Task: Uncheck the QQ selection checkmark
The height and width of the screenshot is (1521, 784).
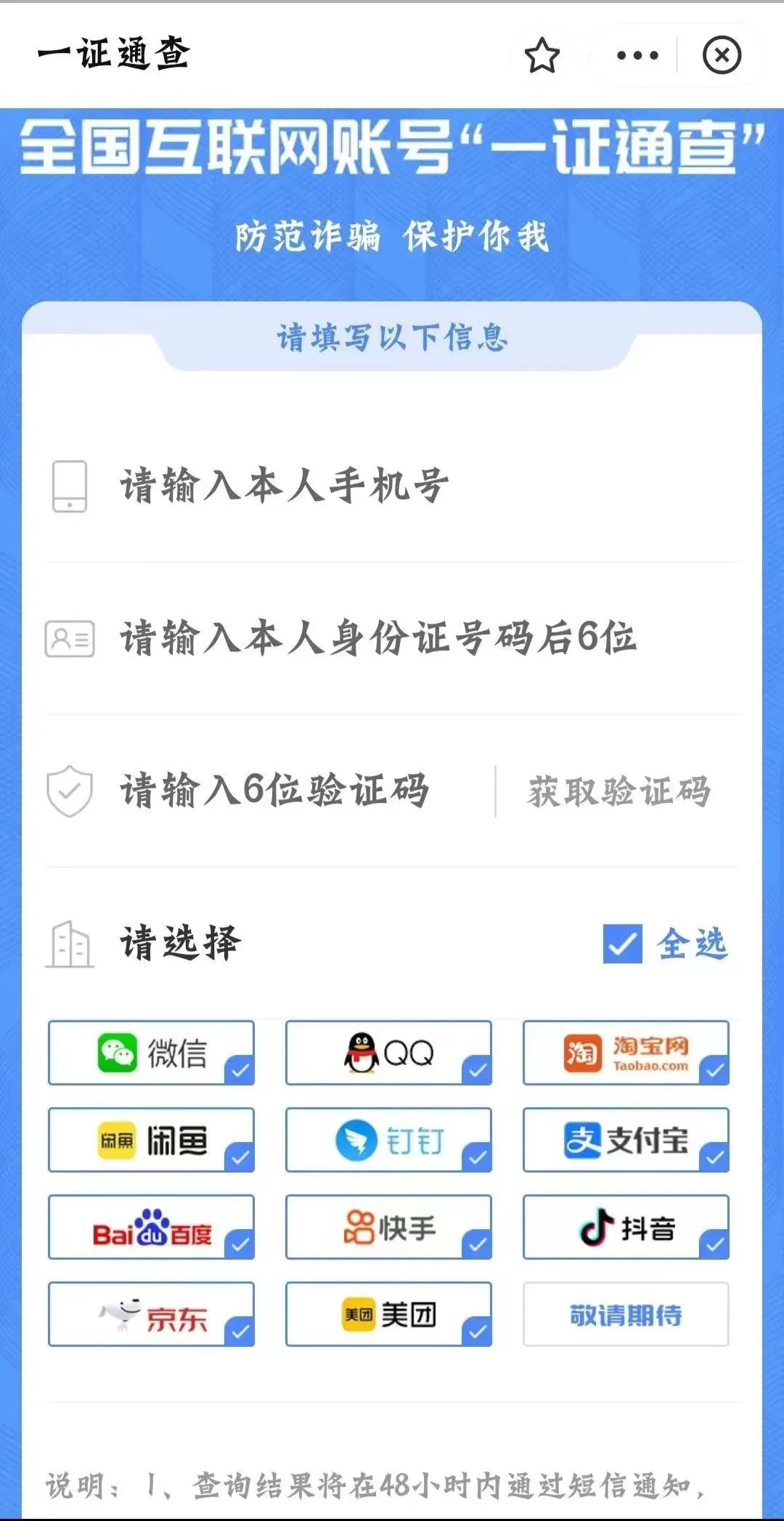Action: click(475, 1072)
